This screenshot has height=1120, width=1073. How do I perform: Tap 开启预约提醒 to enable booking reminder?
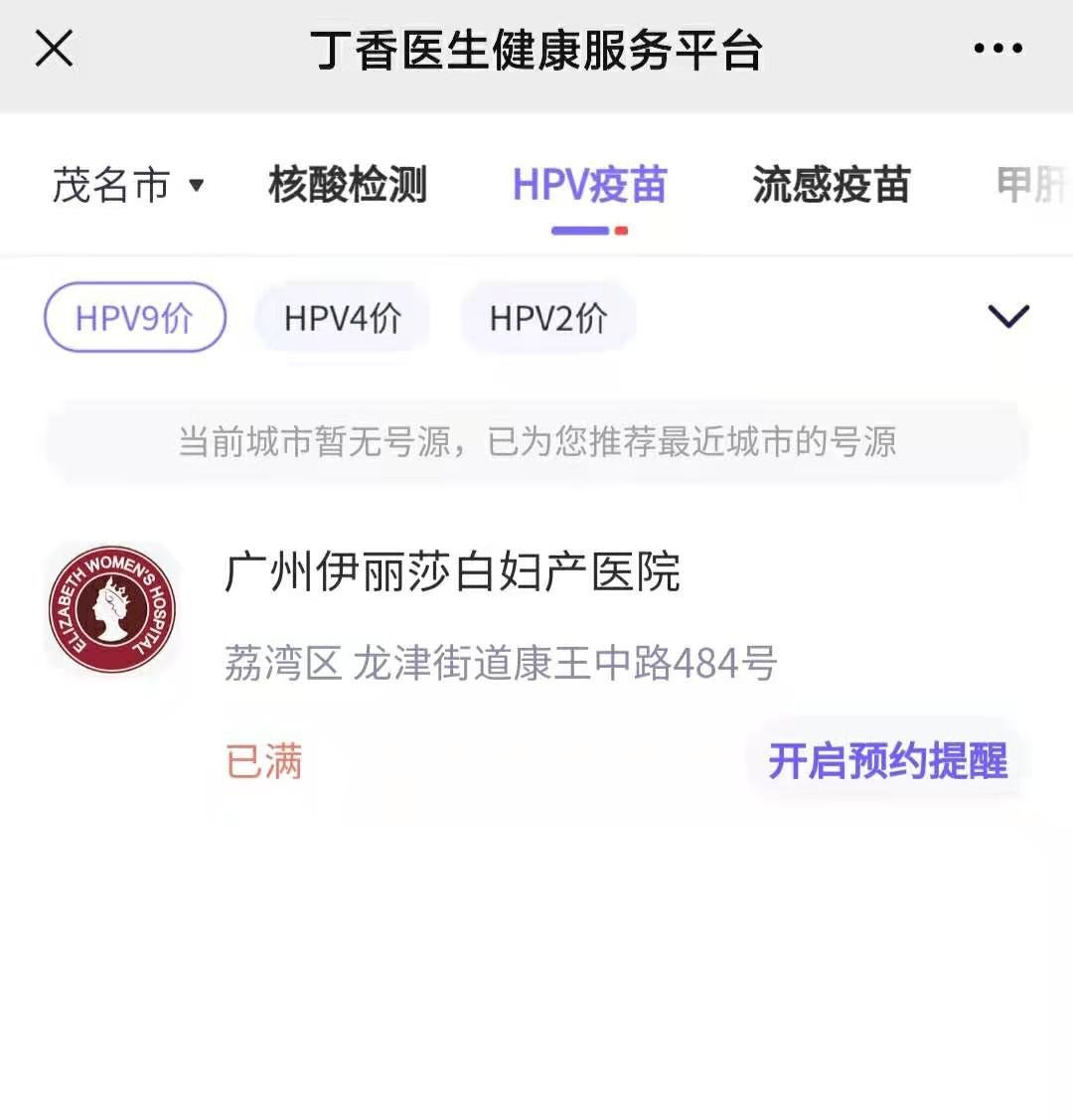887,761
